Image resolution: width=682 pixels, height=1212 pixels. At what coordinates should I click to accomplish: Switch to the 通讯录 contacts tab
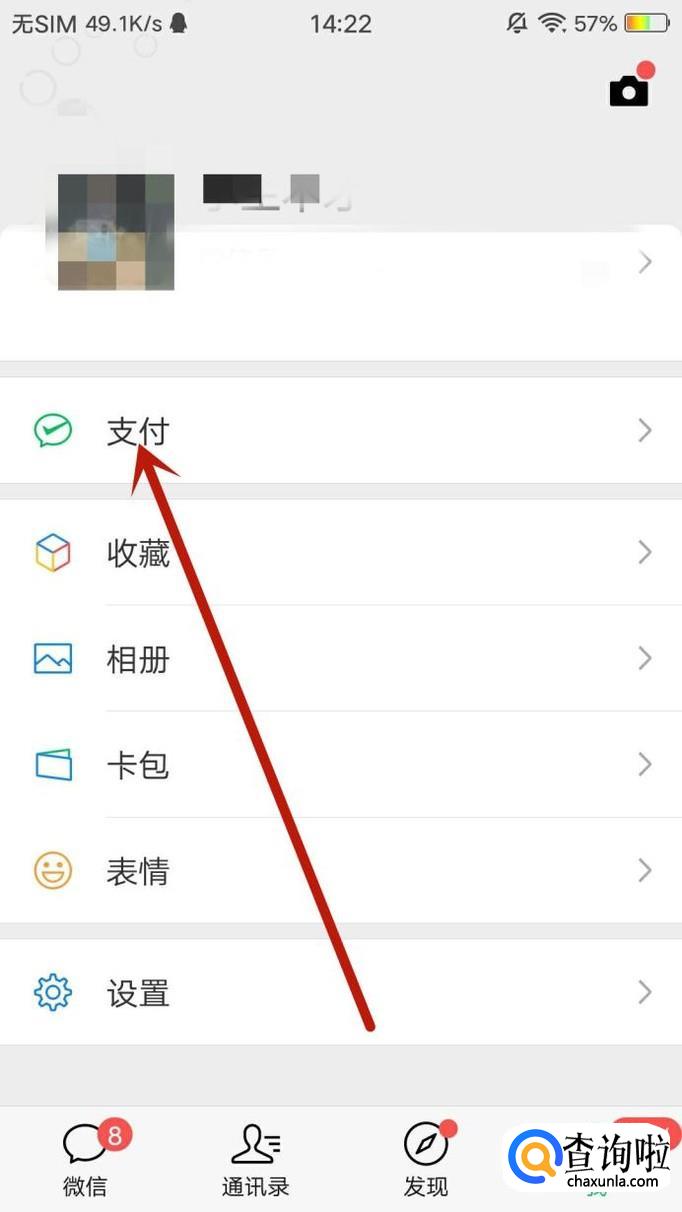(x=256, y=1160)
